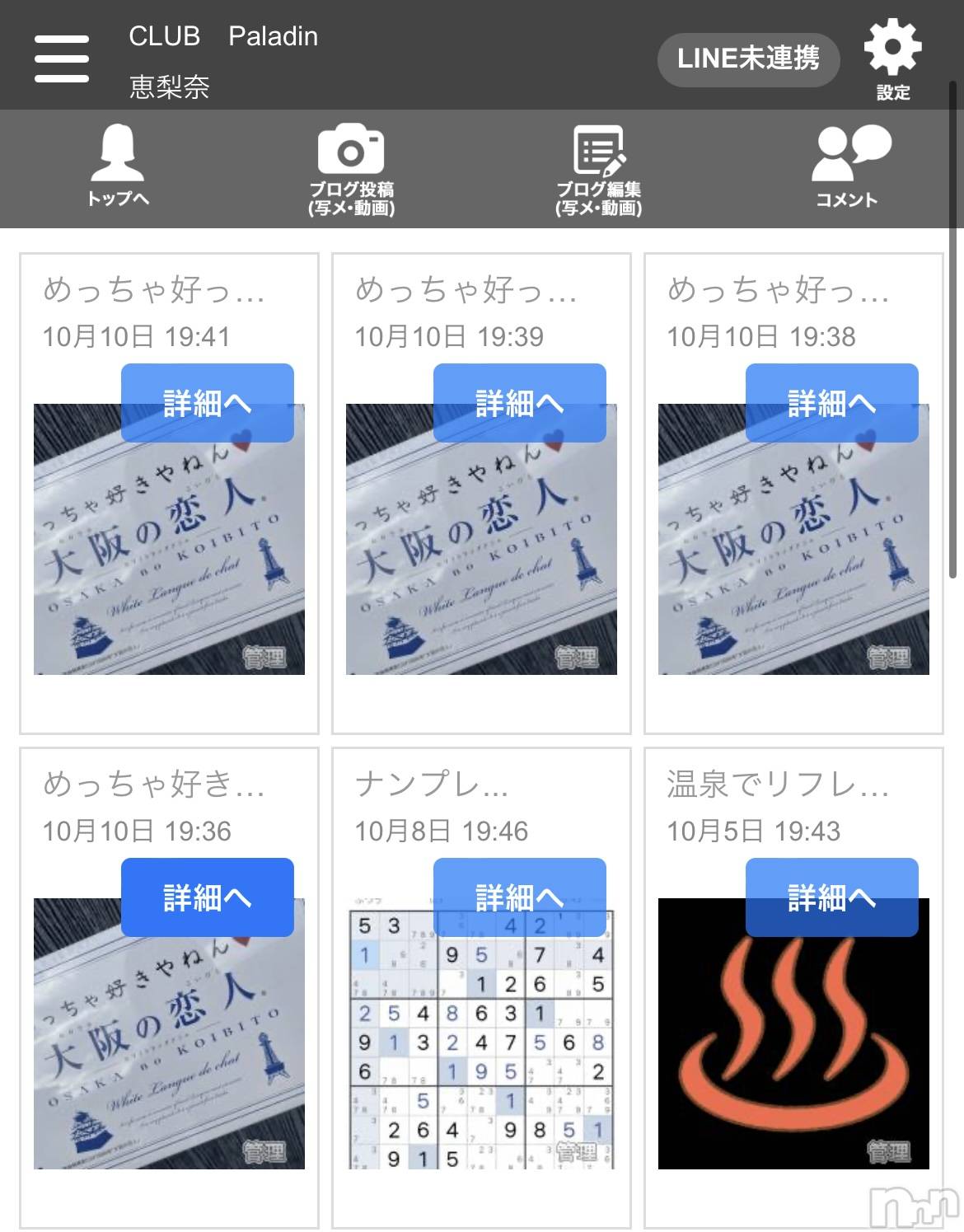Tap 詳細へ on the 19:39 post

point(520,403)
